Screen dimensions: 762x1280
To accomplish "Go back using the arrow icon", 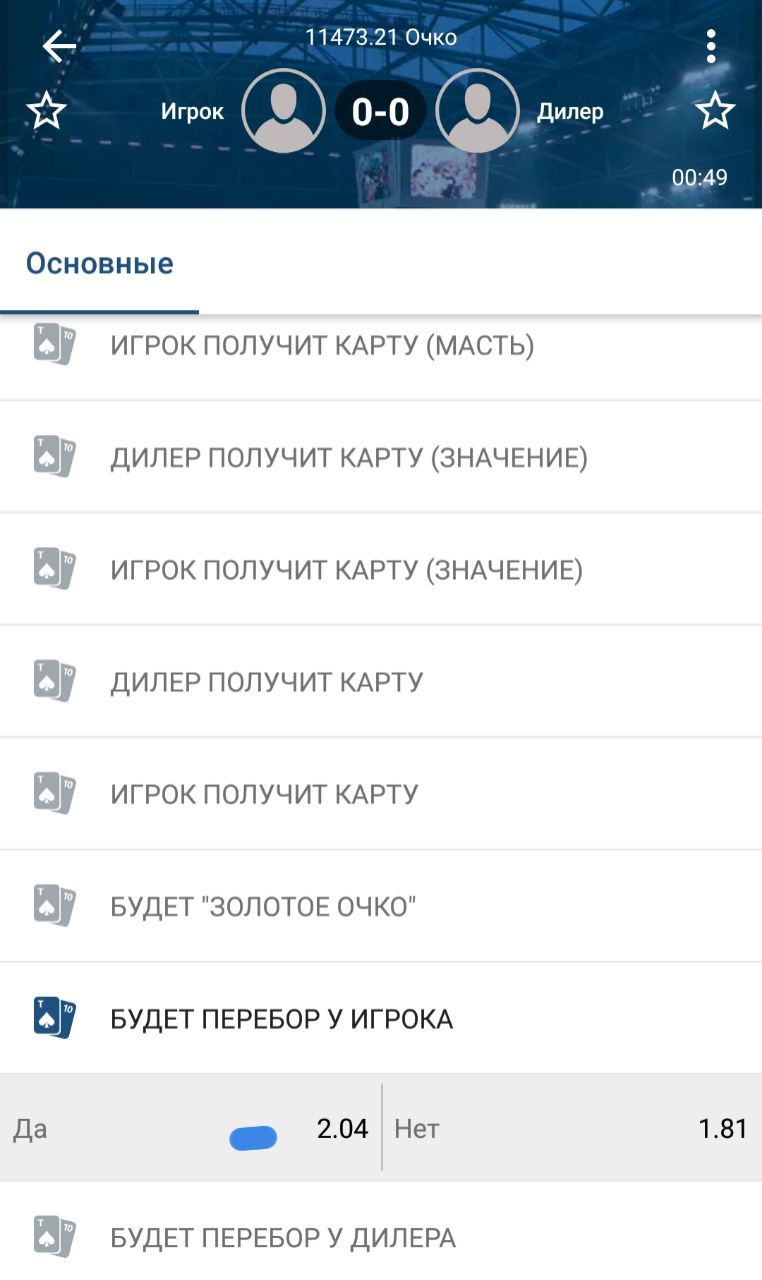I will tap(59, 46).
